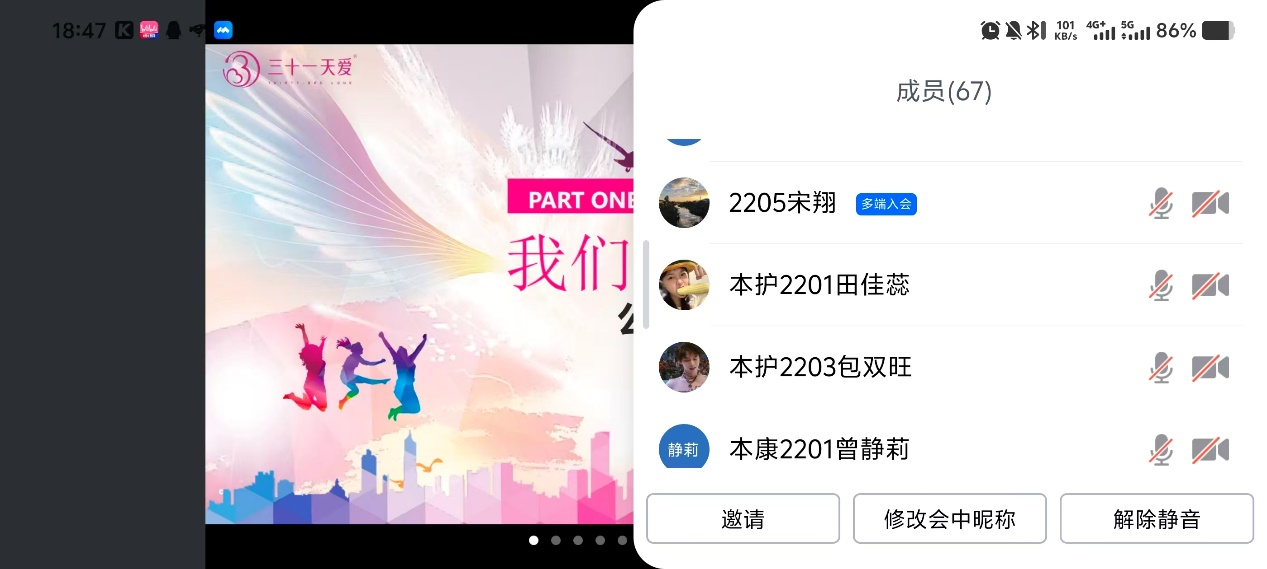This screenshot has height=569, width=1267.
Task: Open member 2205宋翔
Action: tap(782, 204)
